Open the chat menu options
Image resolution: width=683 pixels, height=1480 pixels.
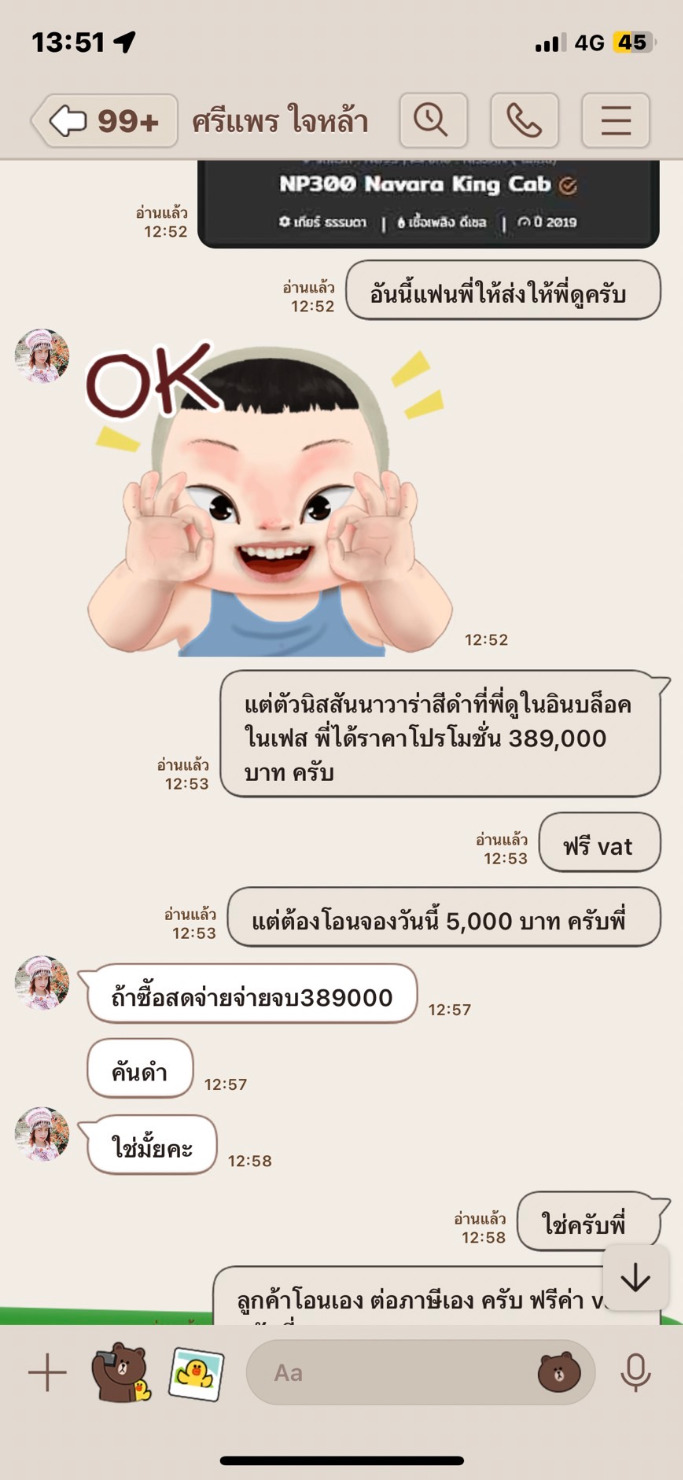615,121
